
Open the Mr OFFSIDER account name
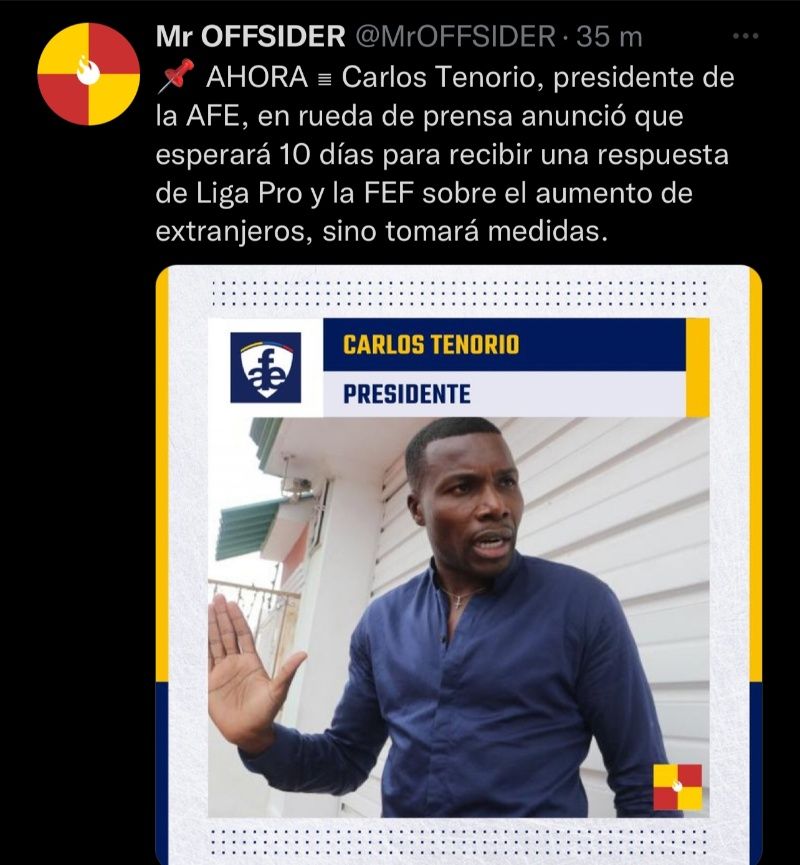(250, 37)
